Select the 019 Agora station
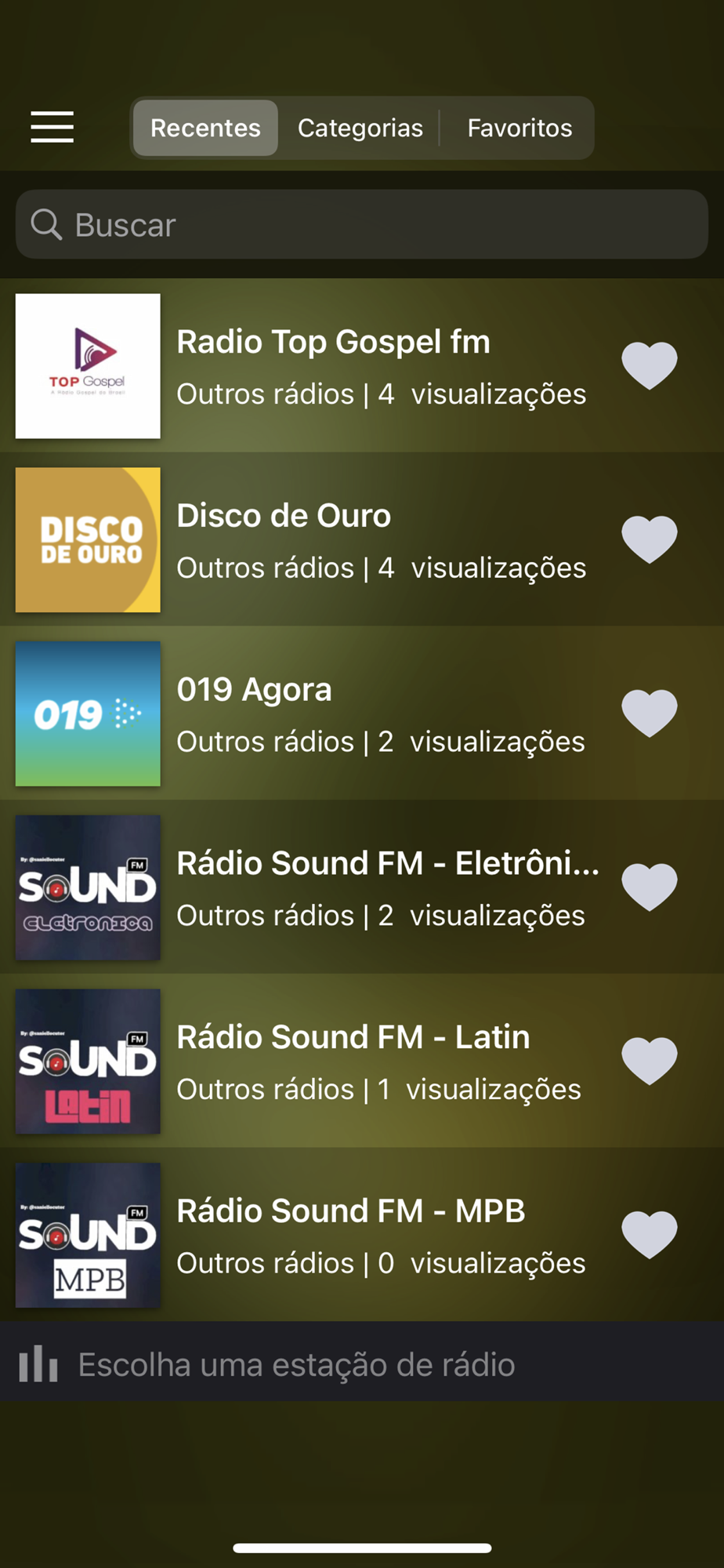The width and height of the screenshot is (724, 1568). (333, 714)
